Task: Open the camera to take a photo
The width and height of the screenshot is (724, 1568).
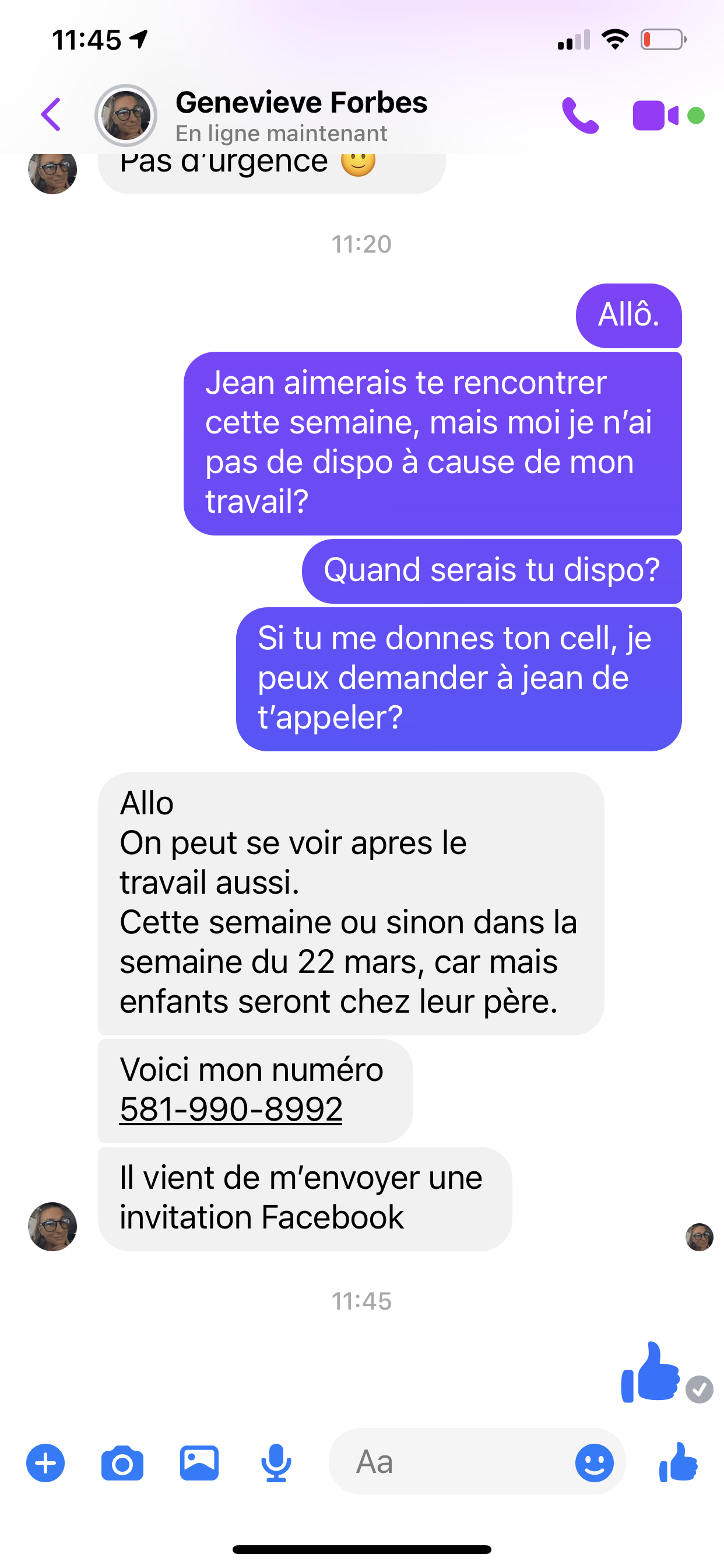Action: coord(122,1462)
